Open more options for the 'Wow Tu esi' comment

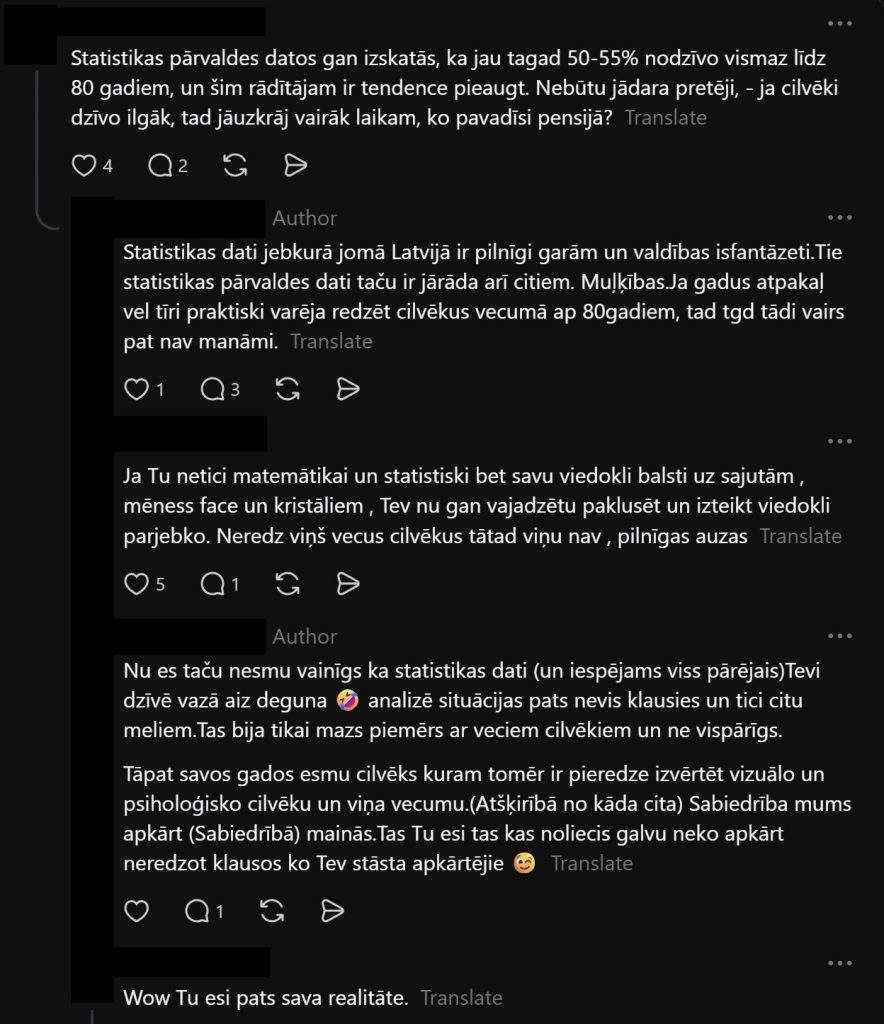click(x=840, y=963)
